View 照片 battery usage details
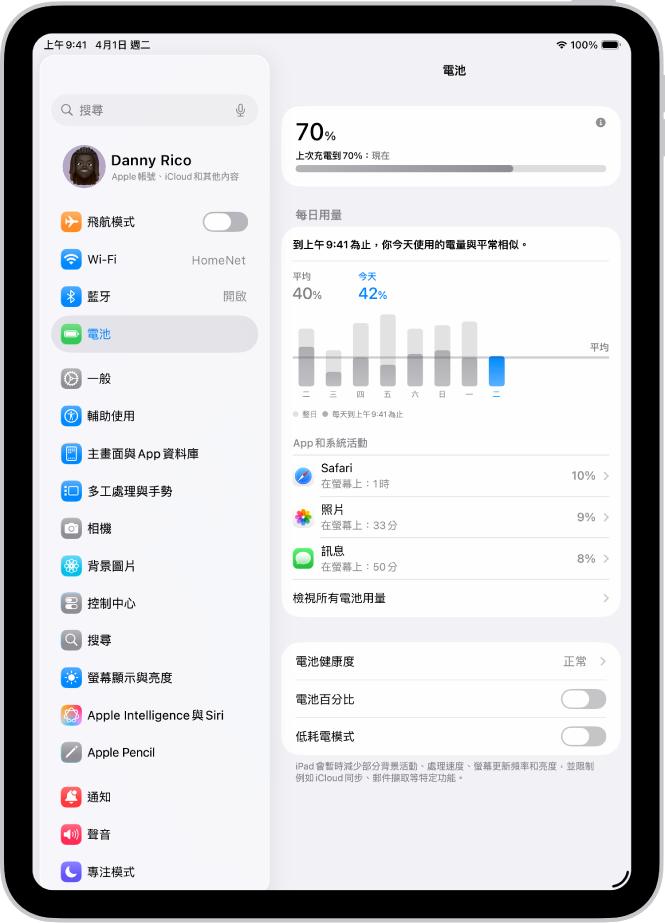The height and width of the screenshot is (923, 665). click(x=450, y=517)
